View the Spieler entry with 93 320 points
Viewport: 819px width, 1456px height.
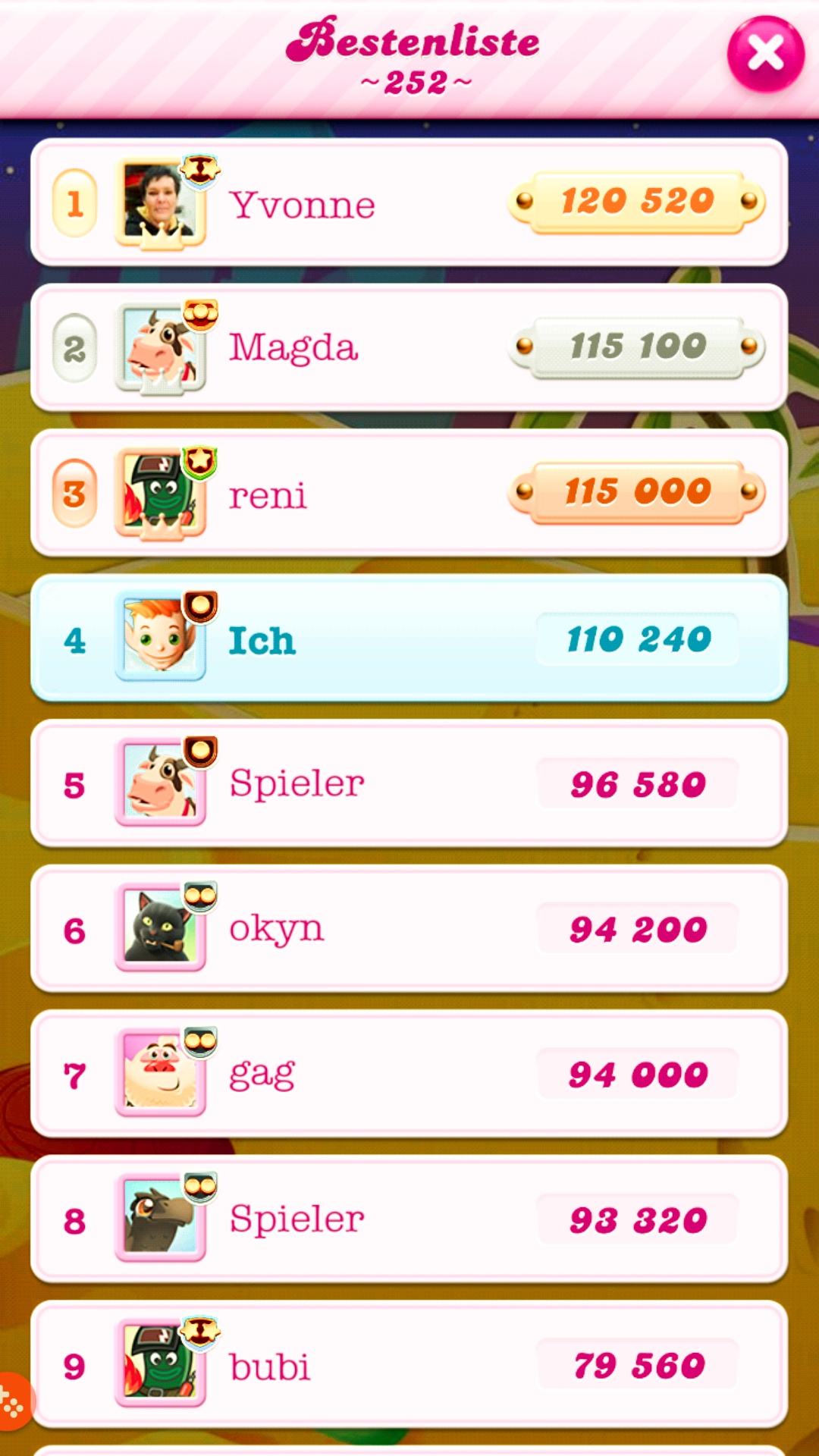pyautogui.click(x=409, y=1219)
